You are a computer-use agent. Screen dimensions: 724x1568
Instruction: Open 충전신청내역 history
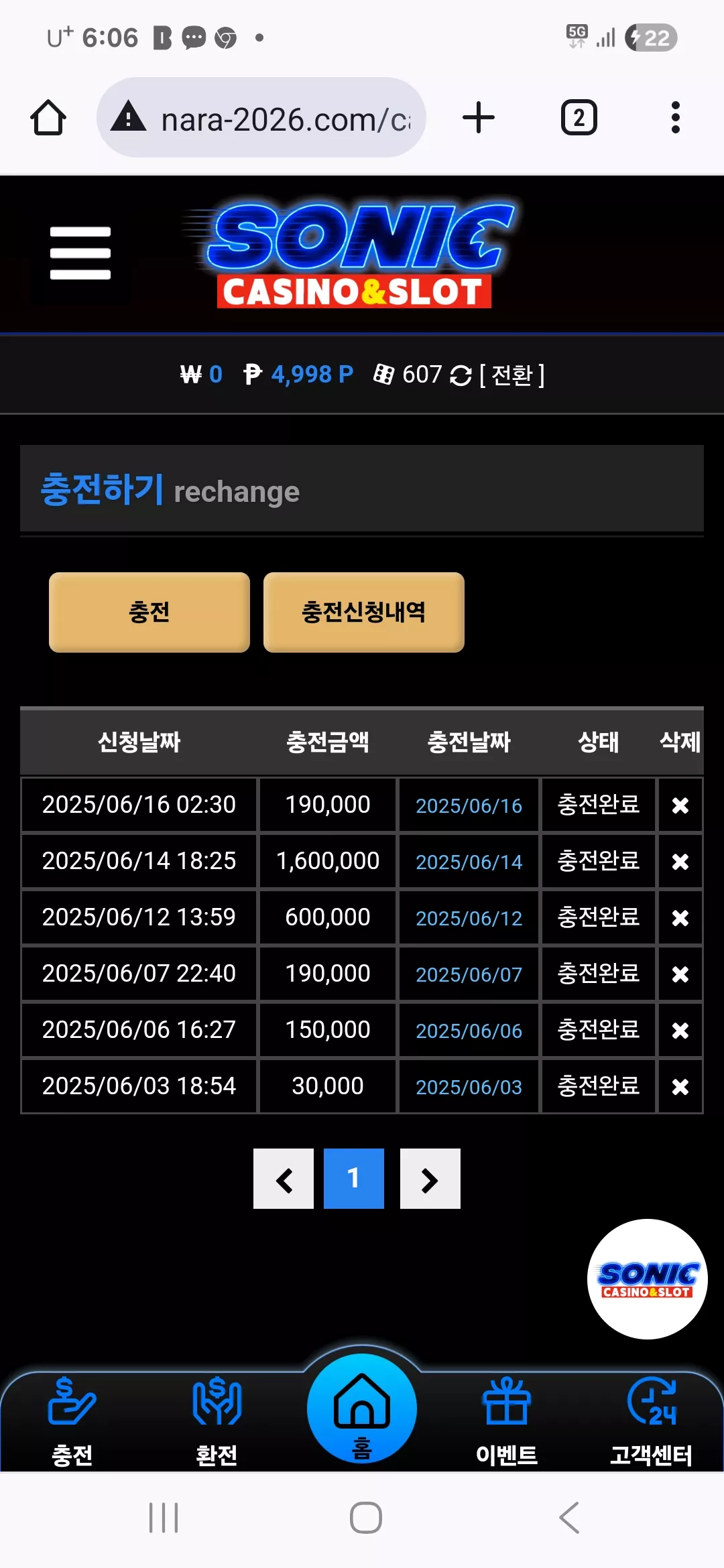coord(364,612)
